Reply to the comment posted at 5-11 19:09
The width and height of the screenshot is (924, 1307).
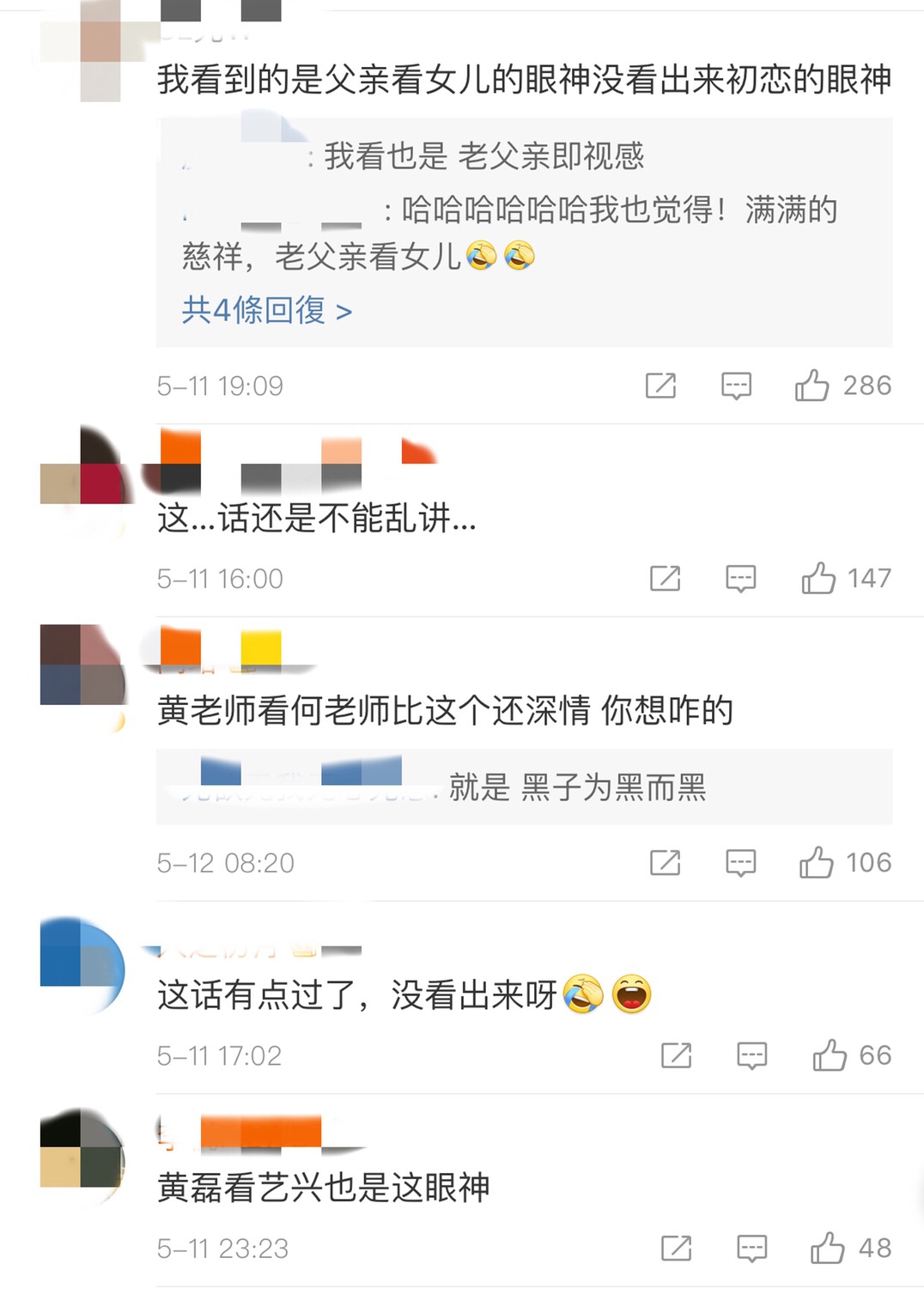pos(736,386)
